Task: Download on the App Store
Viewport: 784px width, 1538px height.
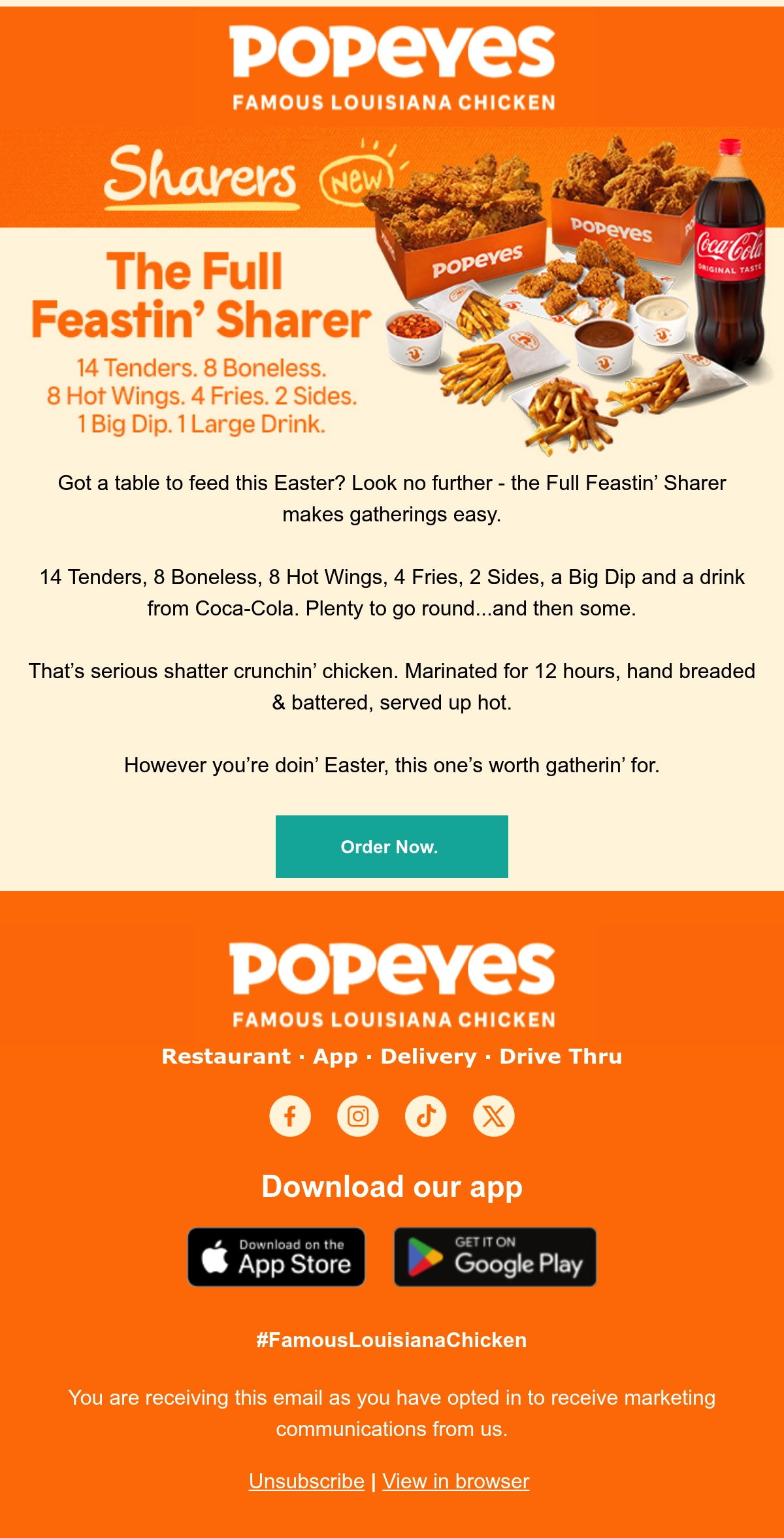Action: pos(276,1257)
